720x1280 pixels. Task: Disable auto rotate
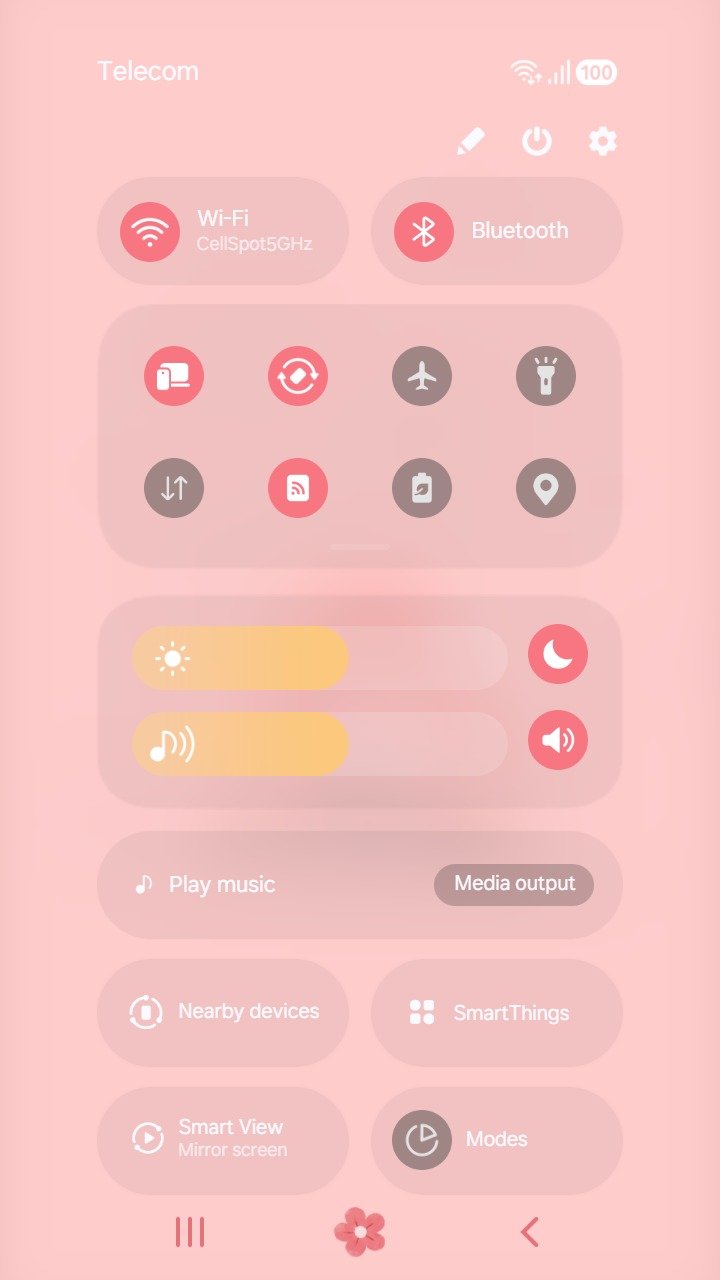point(298,377)
